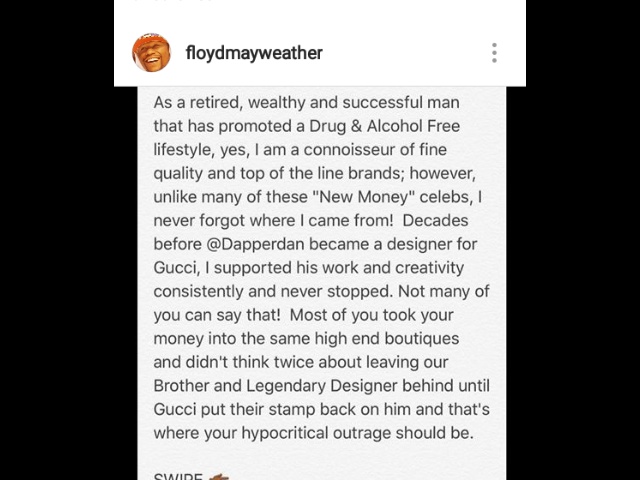Open the post's three-dot overflow menu
The height and width of the screenshot is (480, 640).
pos(494,53)
